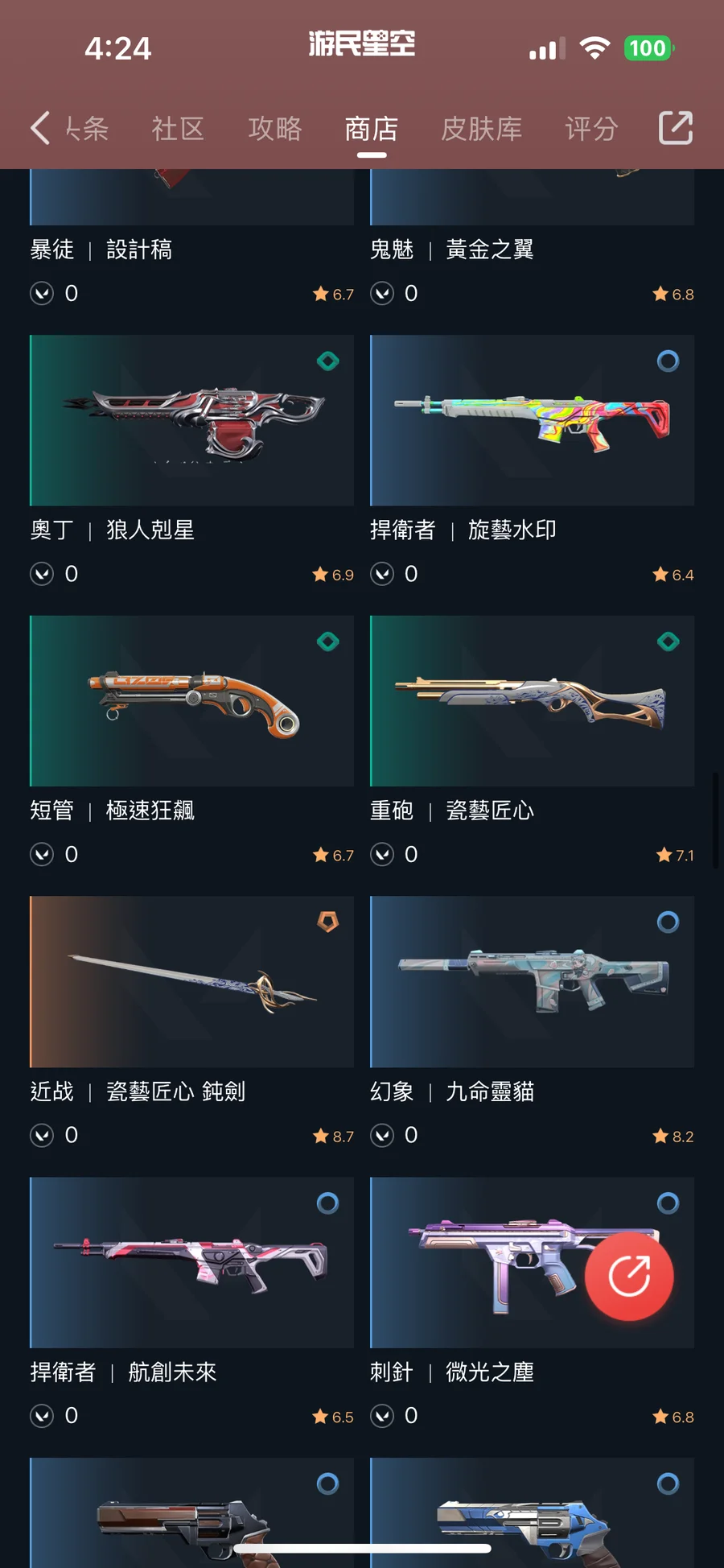724x1568 pixels.
Task: Open the 刺針 微光之塵 skin card
Action: pyautogui.click(x=532, y=1304)
